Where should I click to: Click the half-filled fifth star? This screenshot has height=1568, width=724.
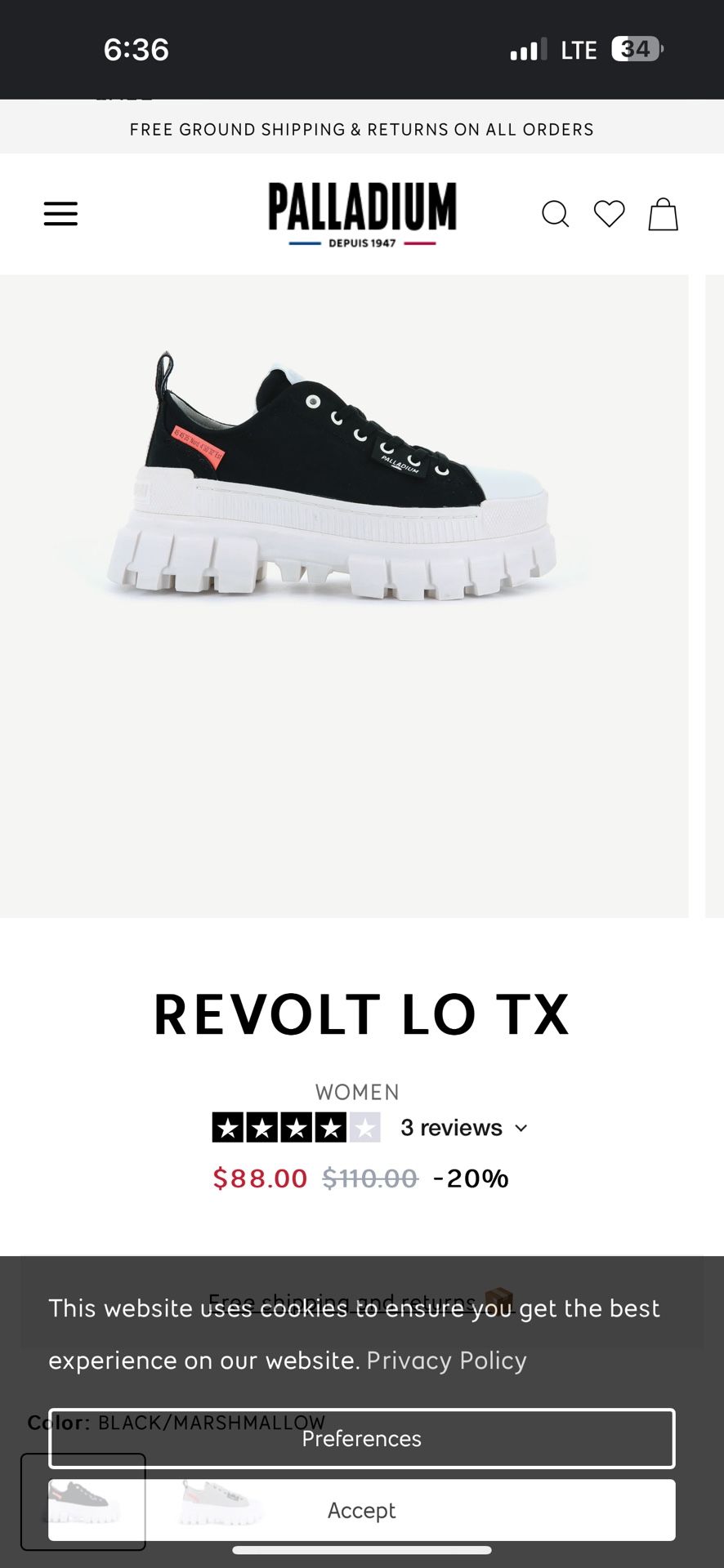(x=366, y=1127)
